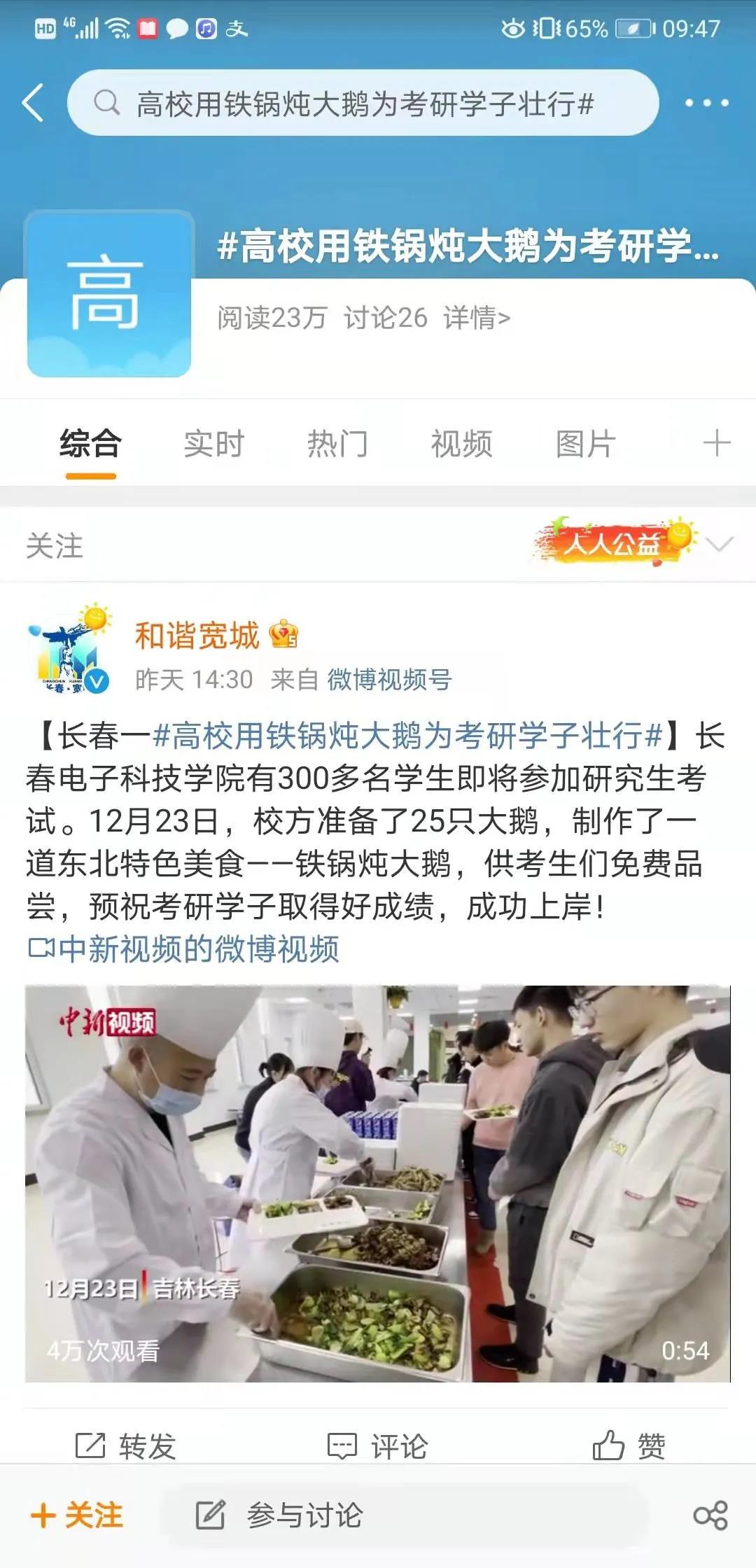756x1568 pixels.
Task: Repost this post via 转发
Action: pyautogui.click(x=126, y=1445)
